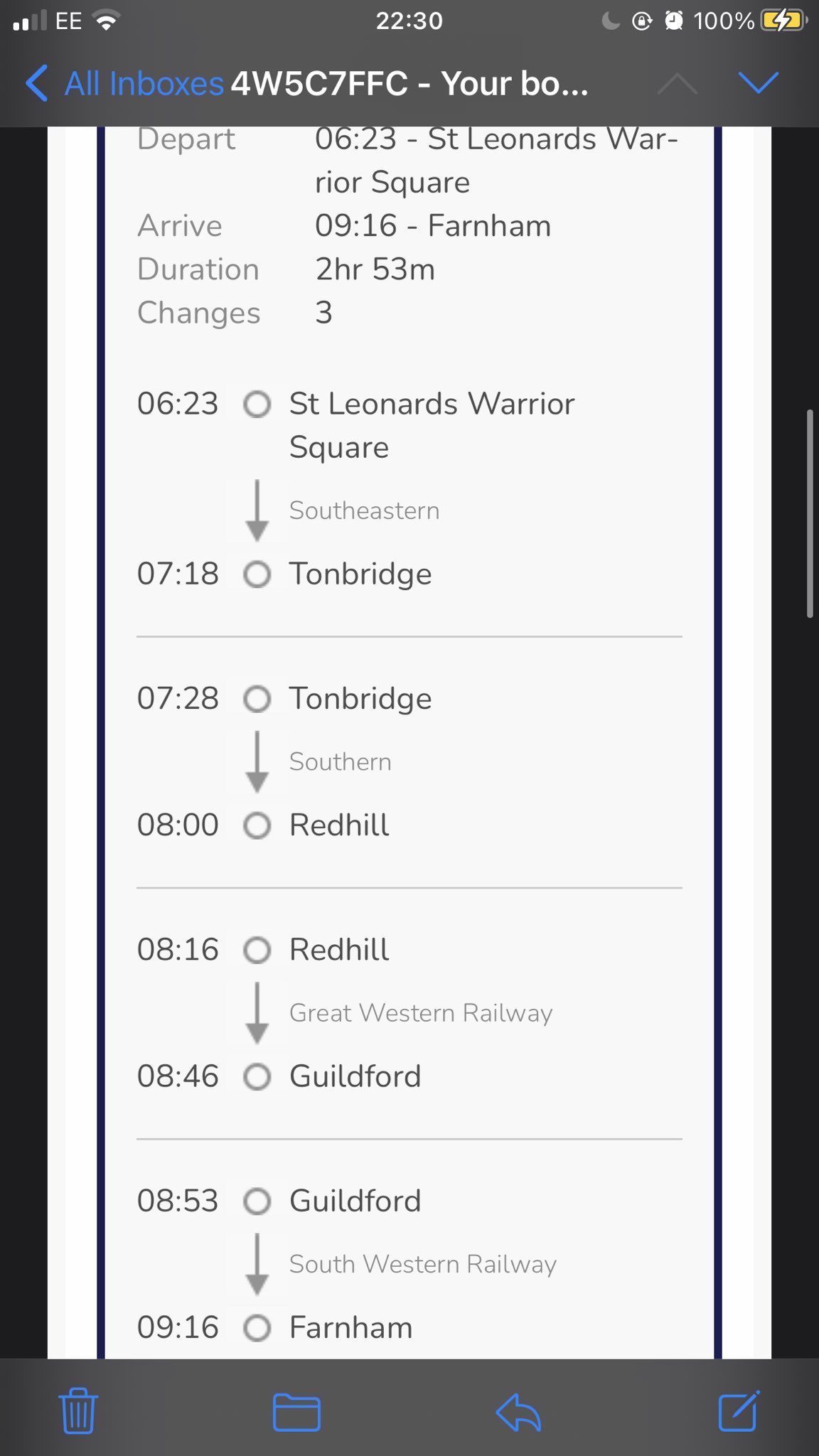819x1456 pixels.
Task: Open the reply options arrow
Action: (x=518, y=1412)
